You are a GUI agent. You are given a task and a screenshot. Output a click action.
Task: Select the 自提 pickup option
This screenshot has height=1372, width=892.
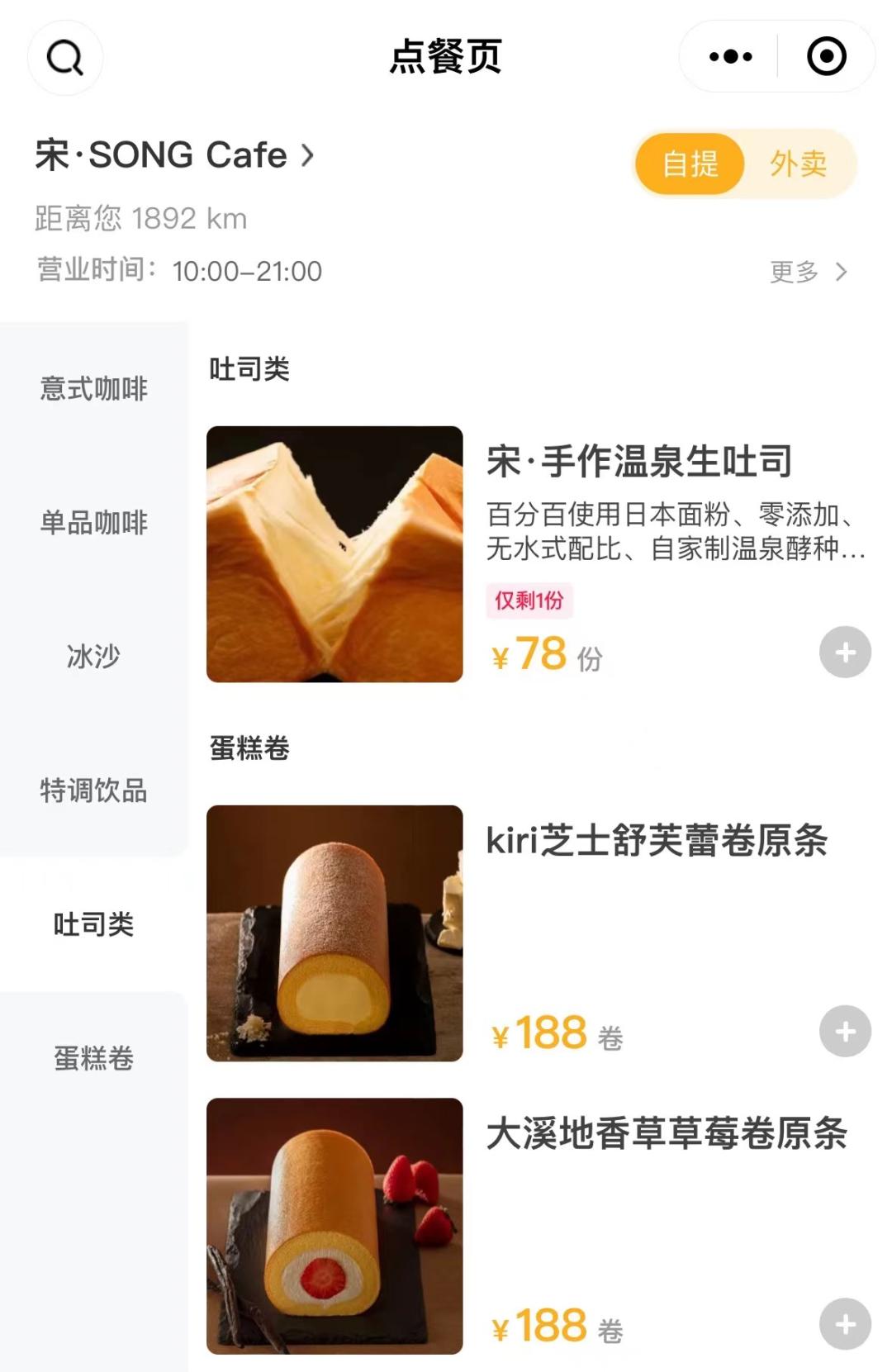pyautogui.click(x=690, y=164)
